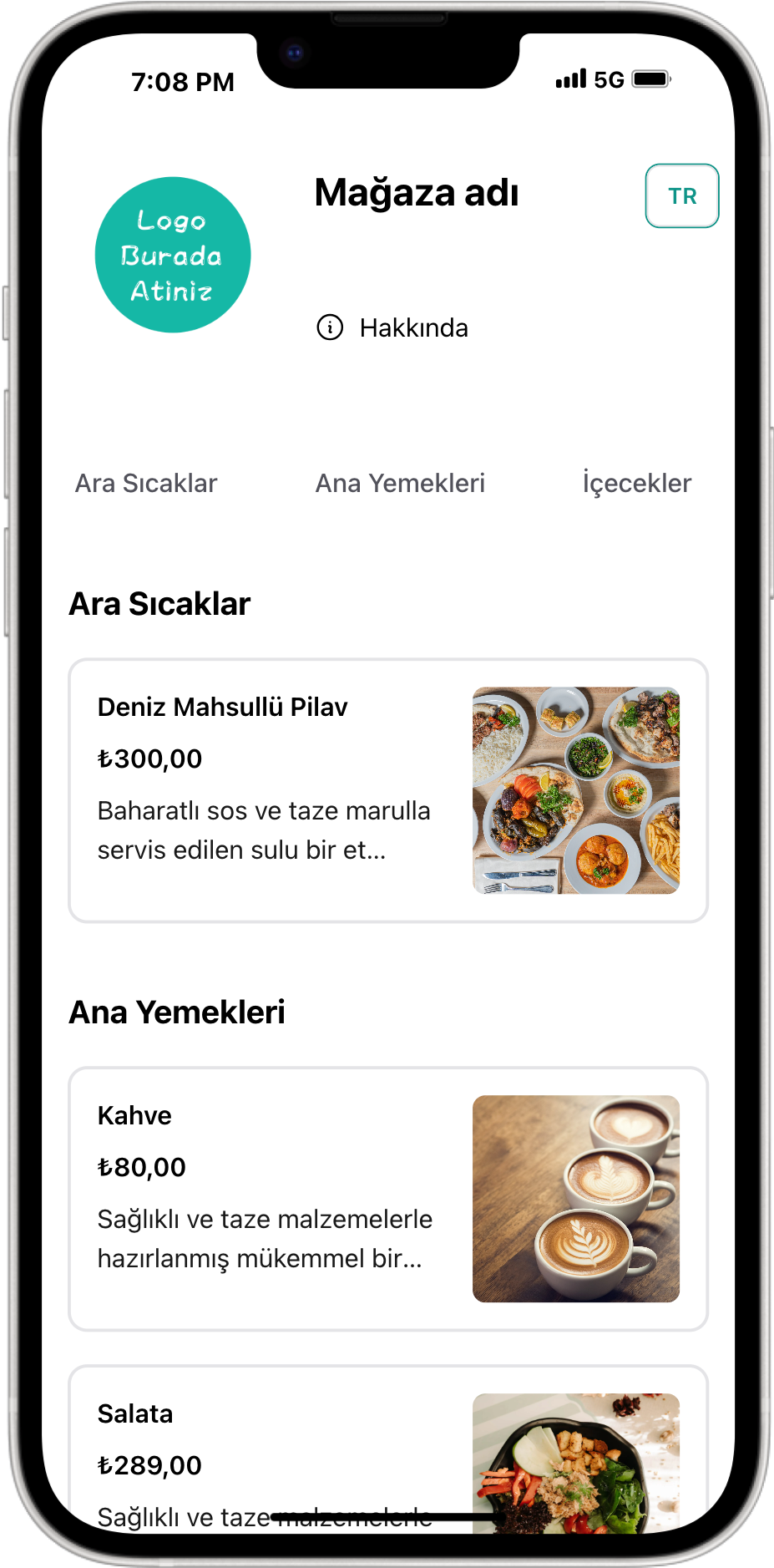Open the Salata item card
The image size is (774, 1568).
pos(387,1454)
